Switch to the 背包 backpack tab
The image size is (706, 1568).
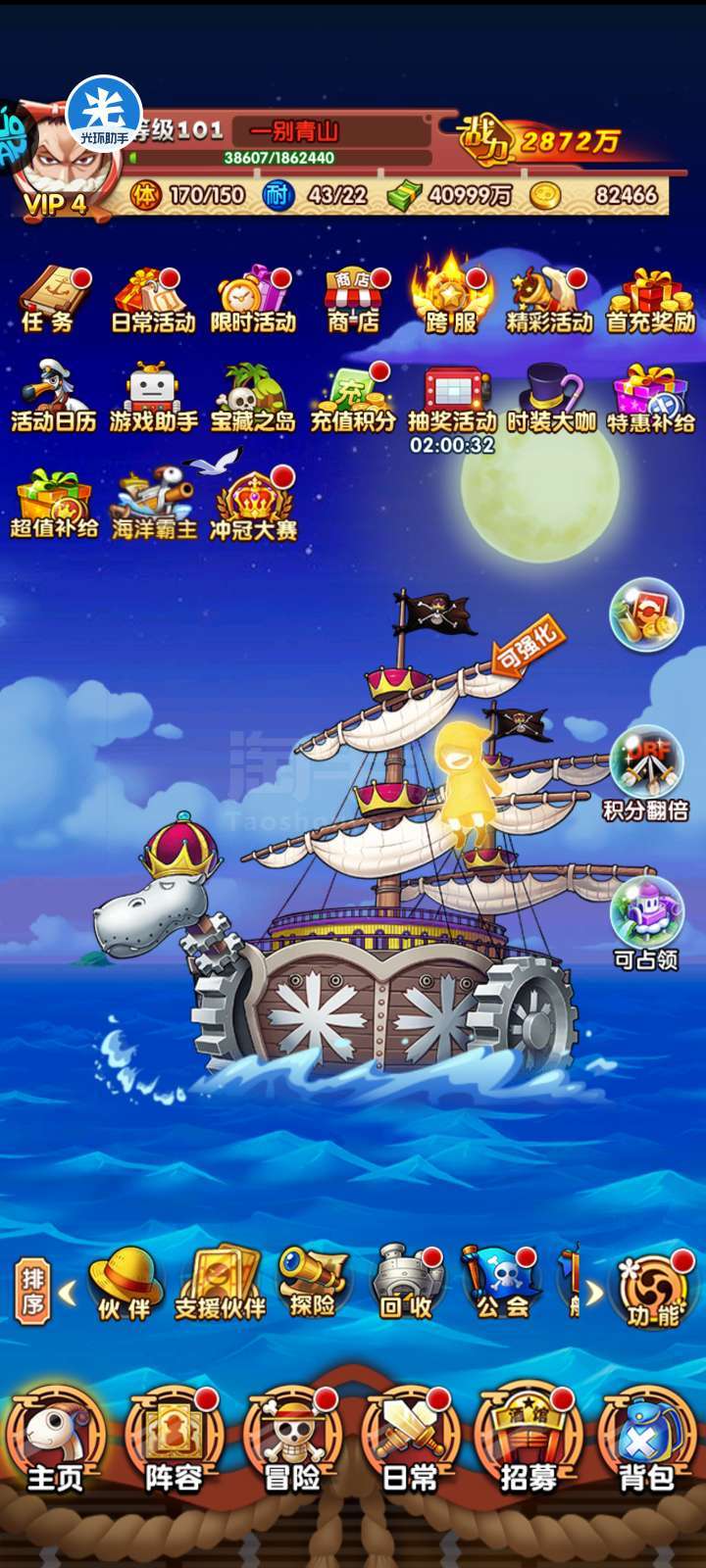coord(646,1441)
